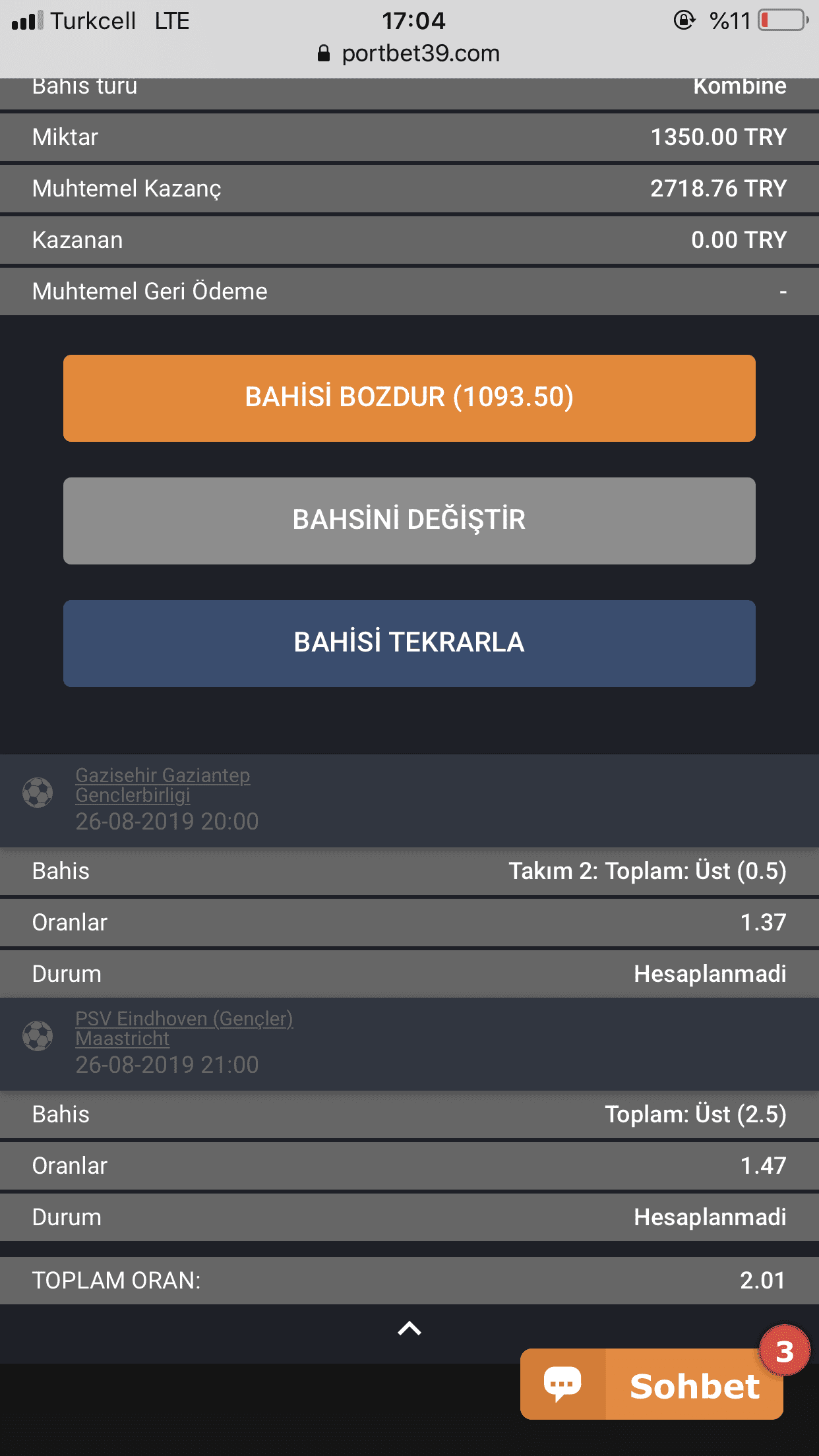Select BAHSİNİ DEĞİŞTİR to edit the bet

[x=409, y=521]
